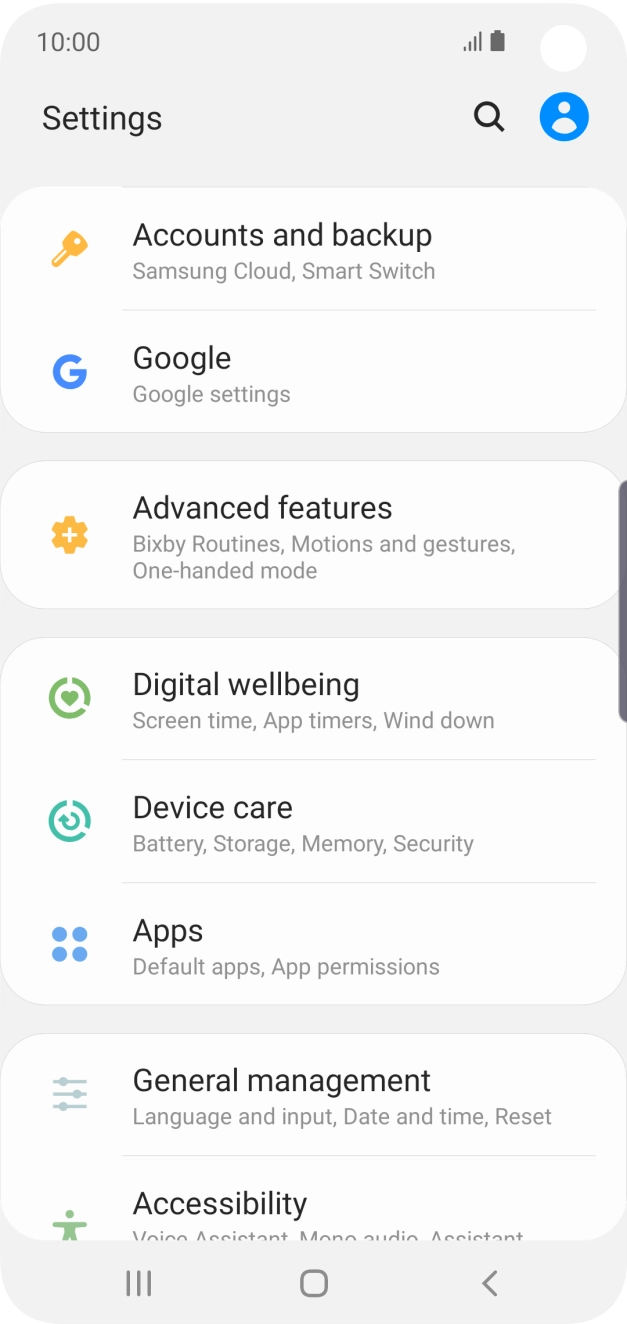Open the Samsung account profile icon
Image resolution: width=627 pixels, height=1324 pixels.
tap(564, 117)
